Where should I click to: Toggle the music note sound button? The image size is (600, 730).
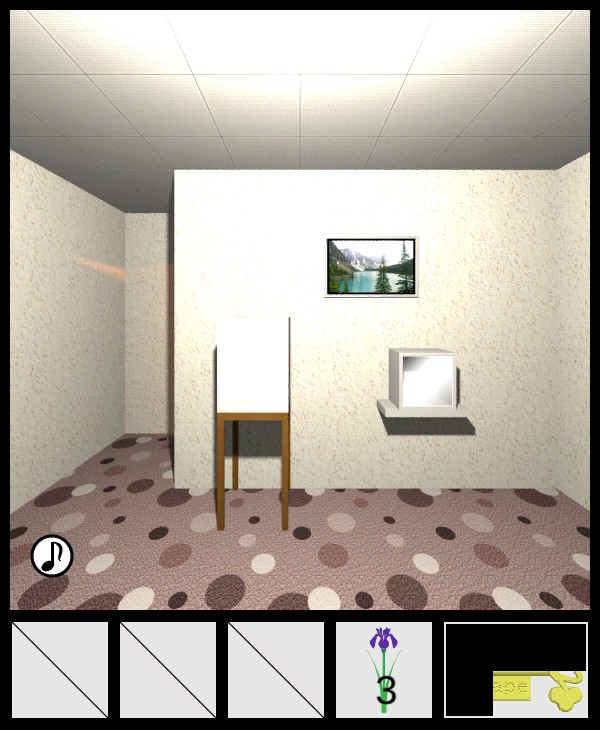point(52,556)
